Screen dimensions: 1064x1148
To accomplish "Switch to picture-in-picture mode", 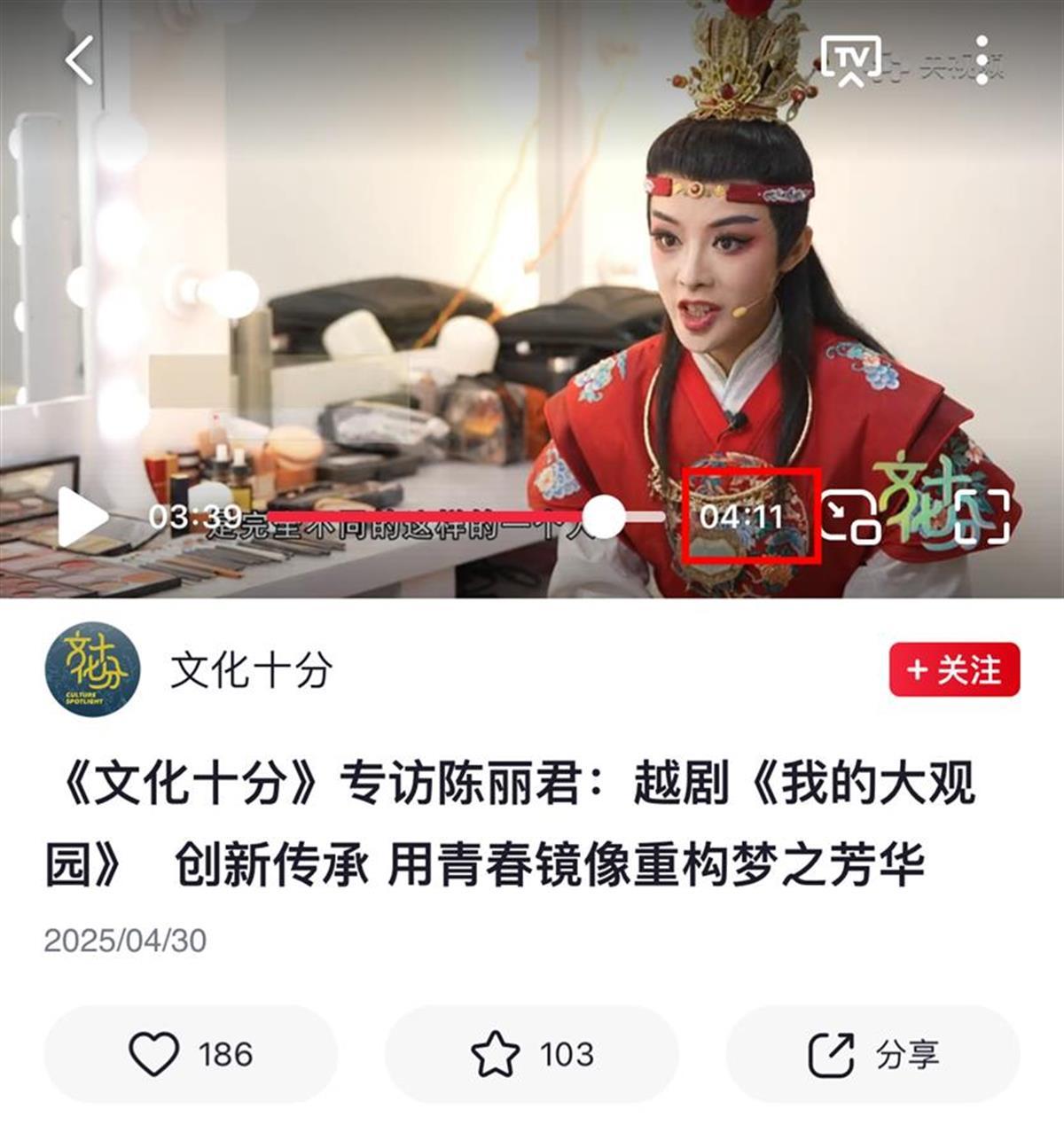I will pos(849,518).
